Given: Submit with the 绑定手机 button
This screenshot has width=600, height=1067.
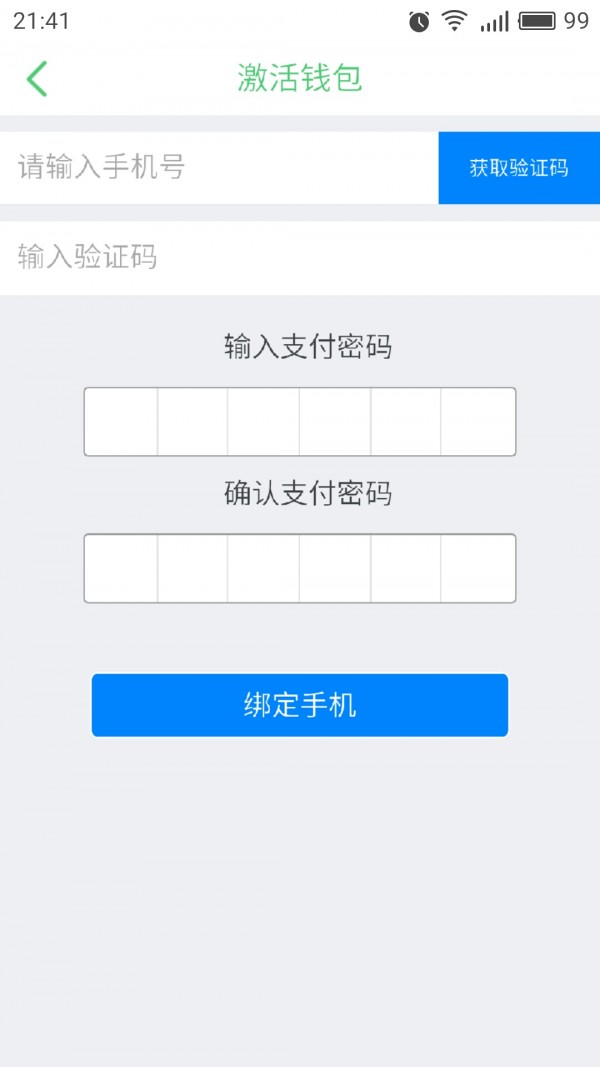Looking at the screenshot, I should point(300,705).
